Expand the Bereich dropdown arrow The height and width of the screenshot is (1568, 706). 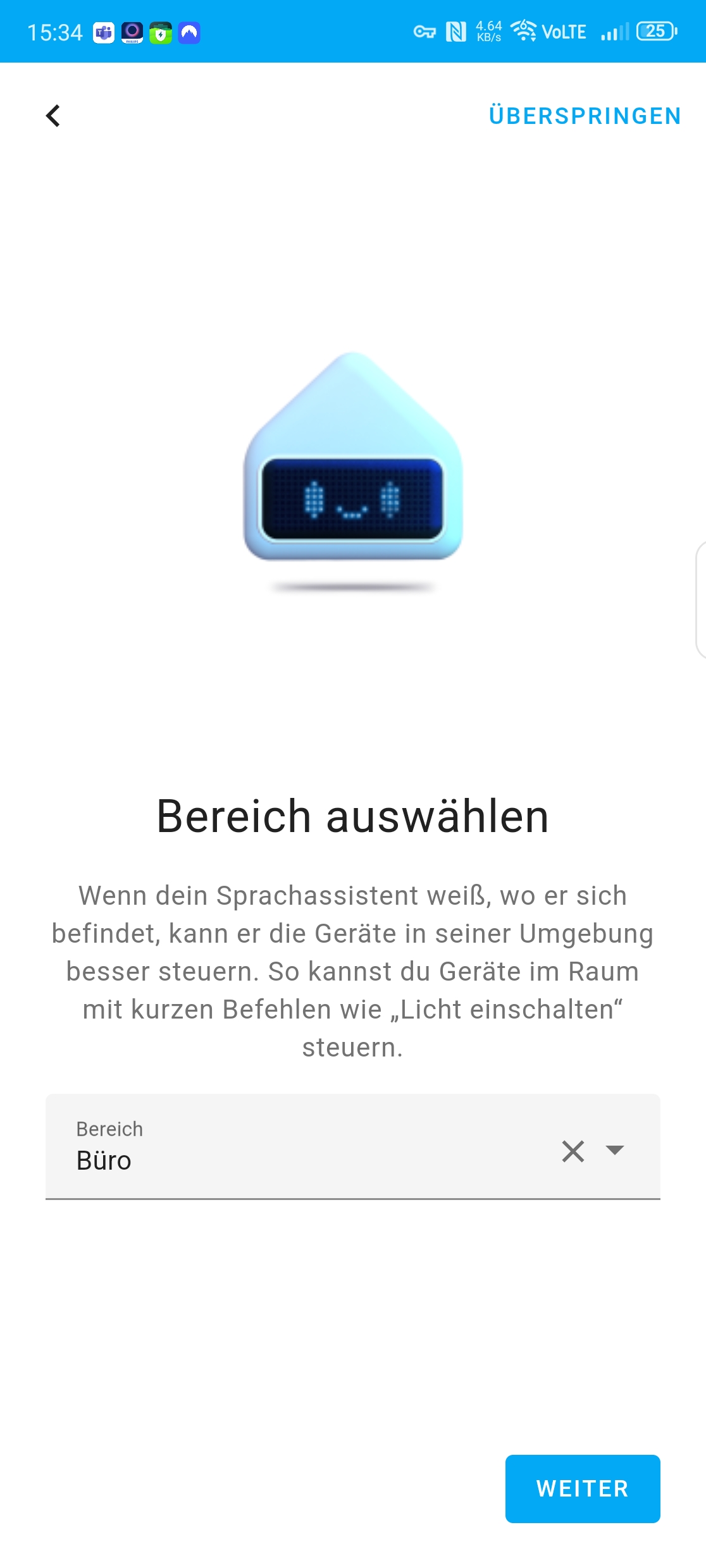(x=615, y=1149)
